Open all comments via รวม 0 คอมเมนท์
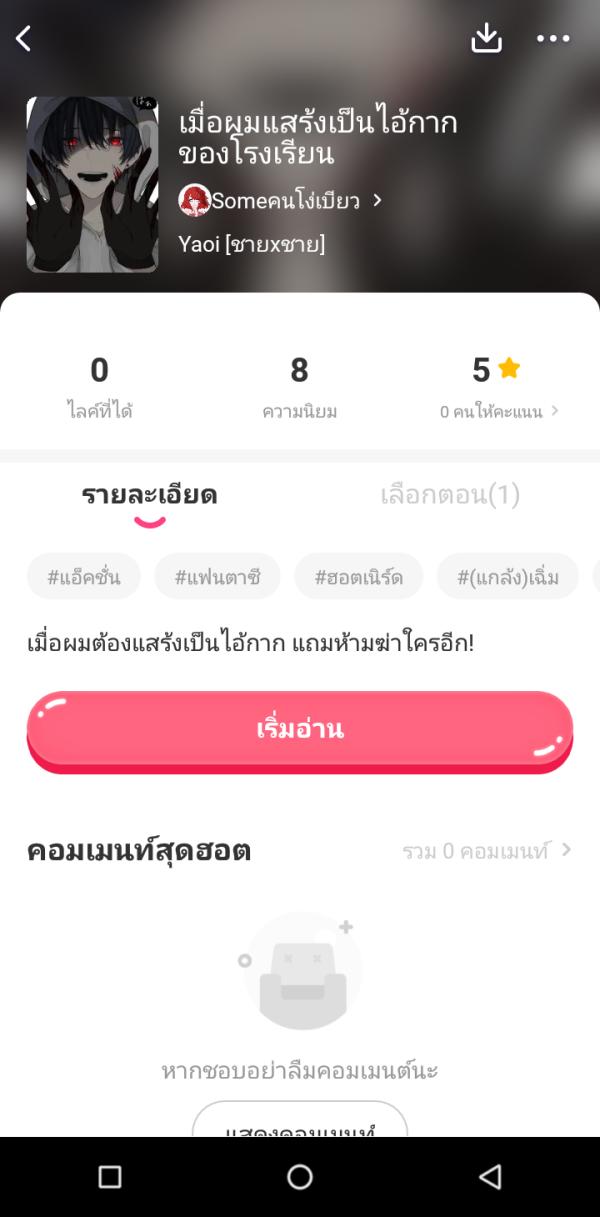Screen dimensions: 600x1217 (x=486, y=851)
